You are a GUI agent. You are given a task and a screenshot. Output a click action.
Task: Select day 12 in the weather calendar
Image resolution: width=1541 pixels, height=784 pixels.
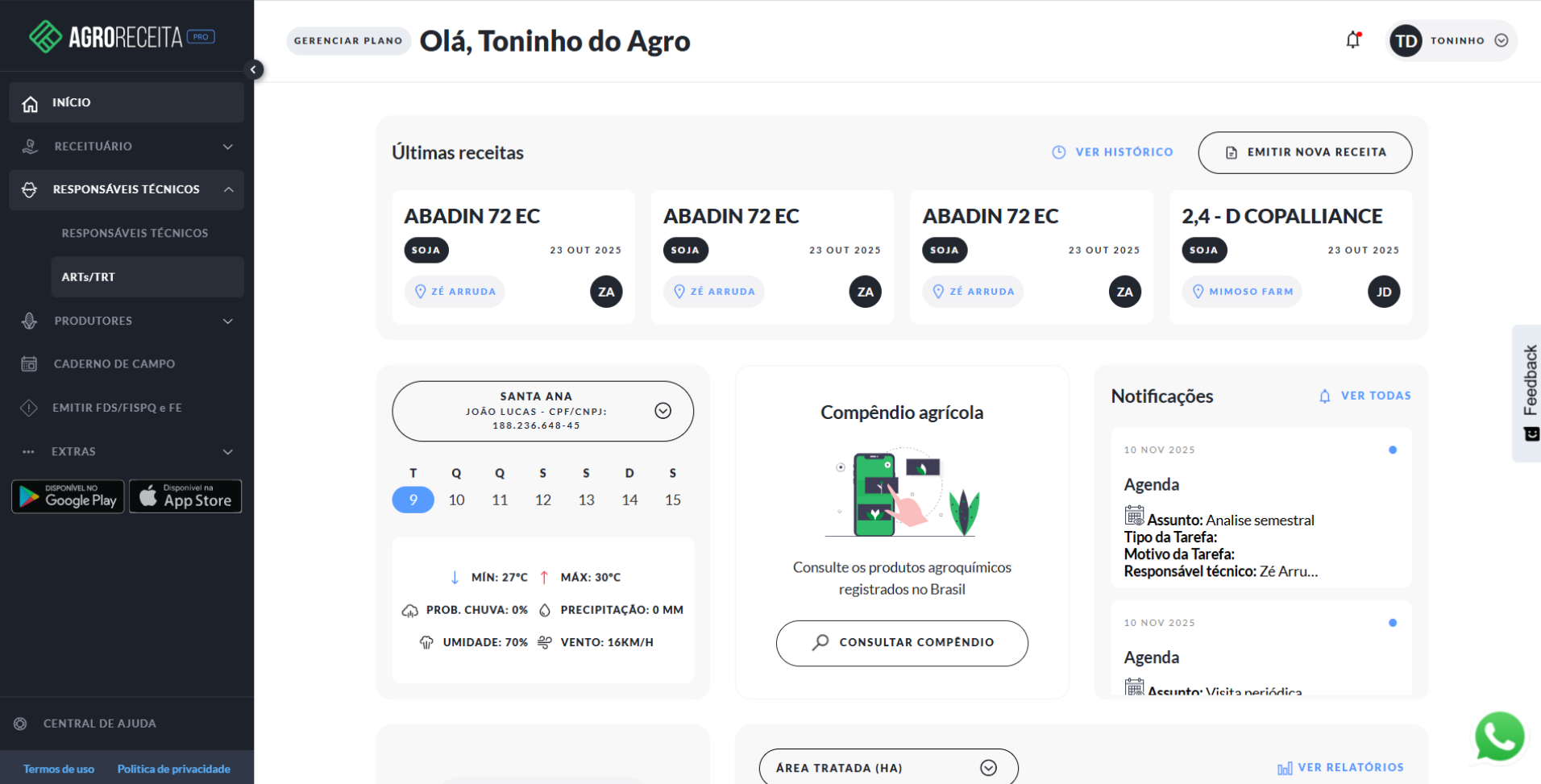[543, 500]
